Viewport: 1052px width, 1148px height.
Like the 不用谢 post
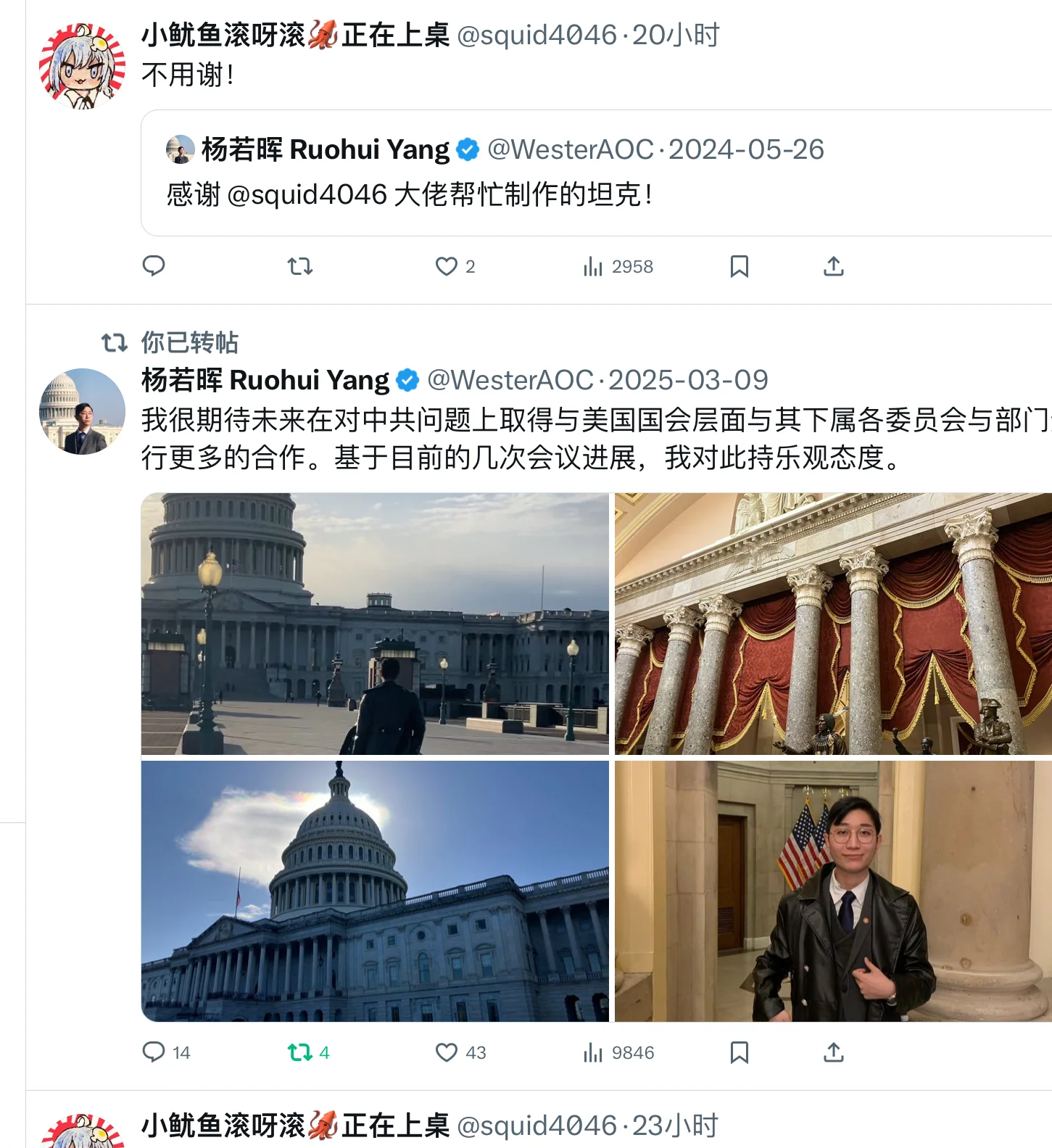(447, 266)
